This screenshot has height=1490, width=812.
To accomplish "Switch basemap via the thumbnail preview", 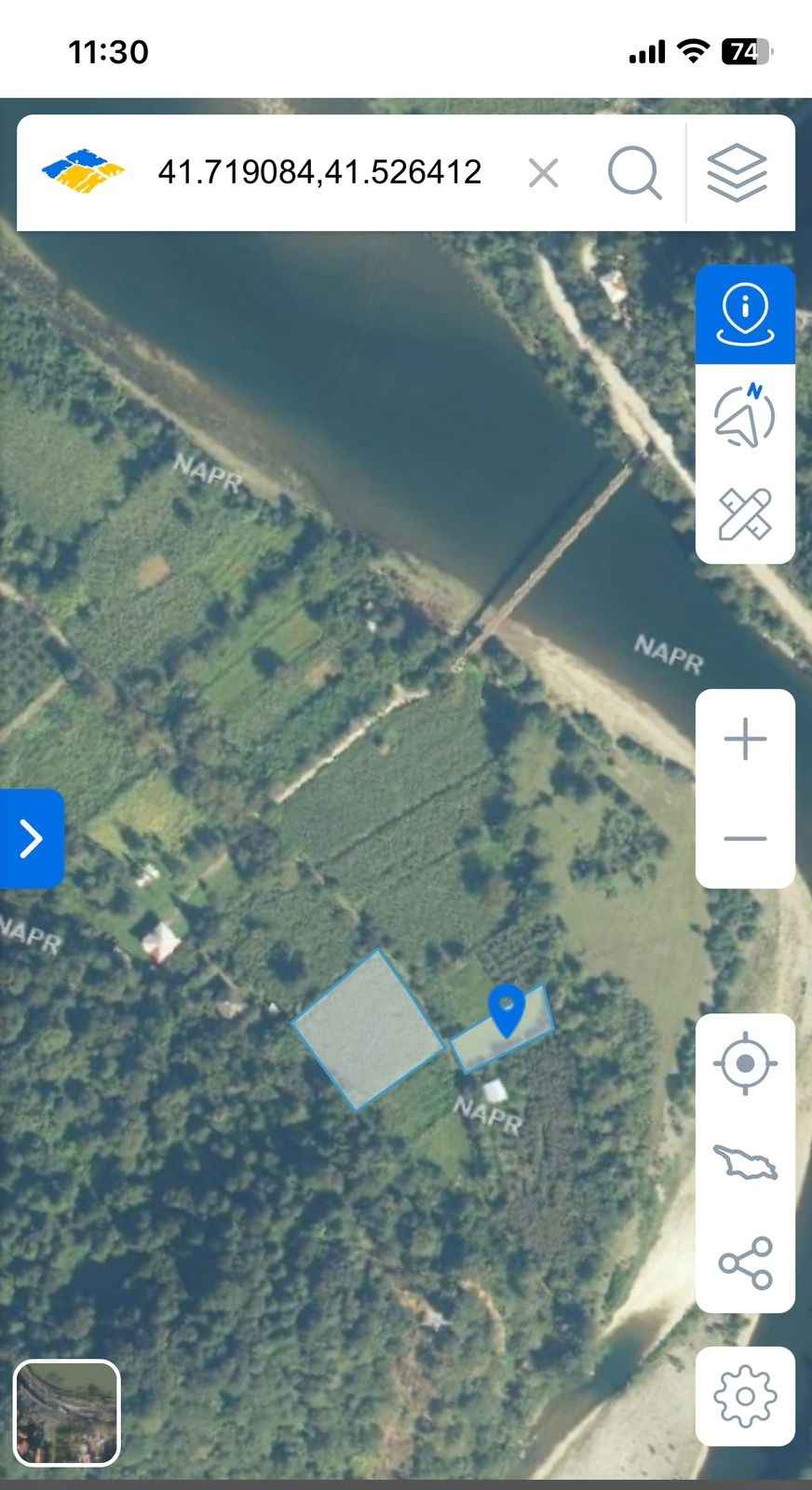I will coord(67,1413).
